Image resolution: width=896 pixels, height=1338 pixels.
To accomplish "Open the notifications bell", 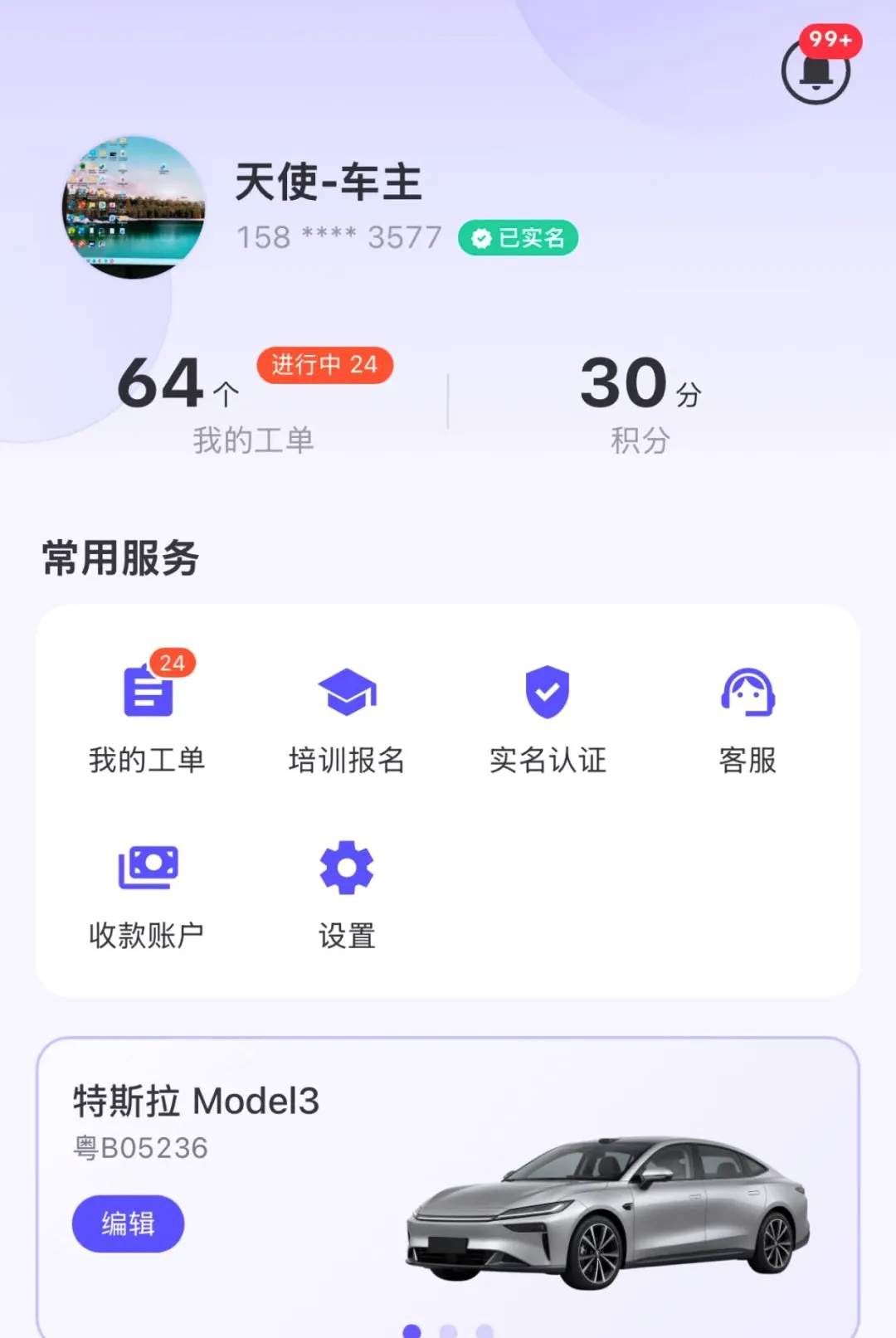I will click(x=816, y=70).
